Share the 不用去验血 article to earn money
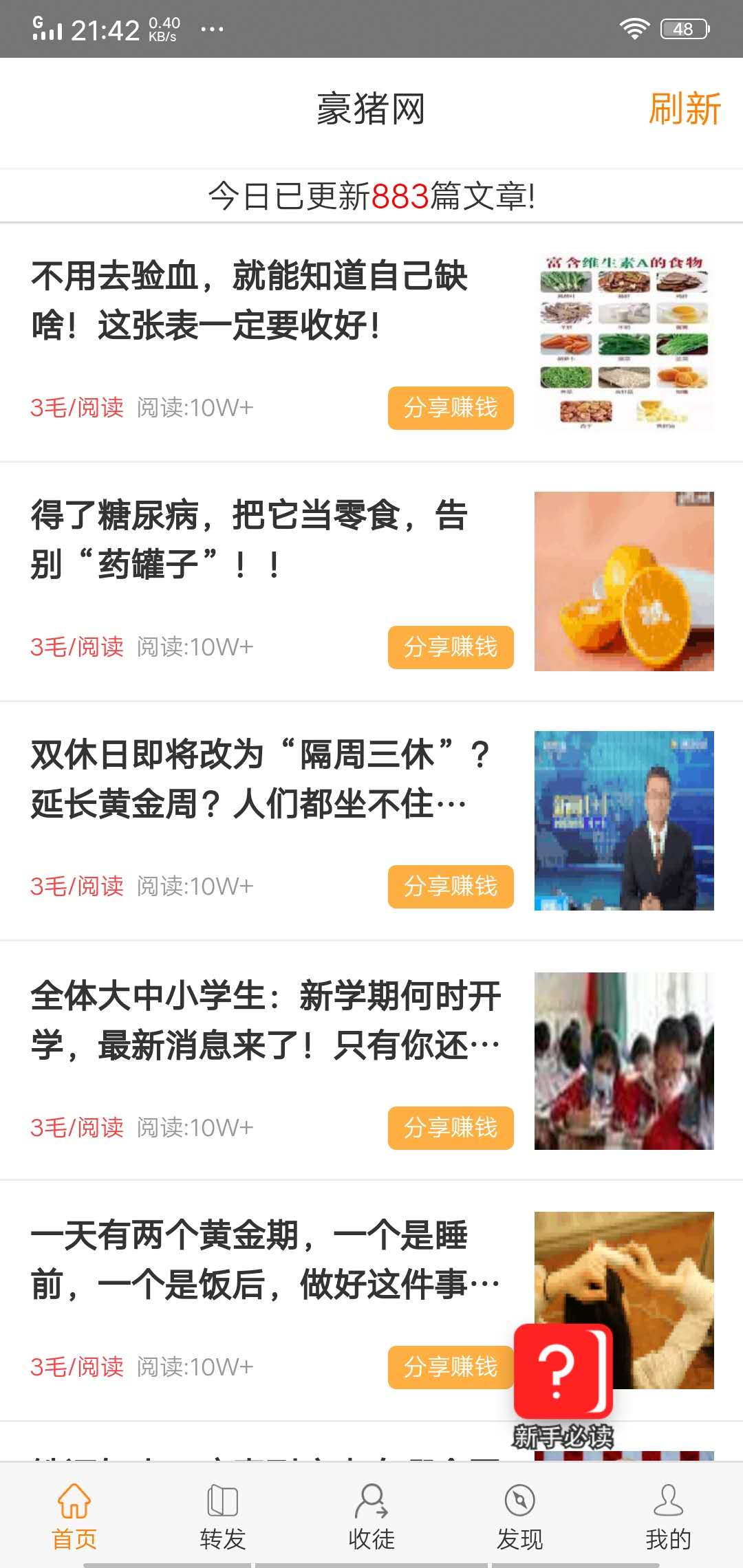Viewport: 743px width, 1568px height. point(451,408)
